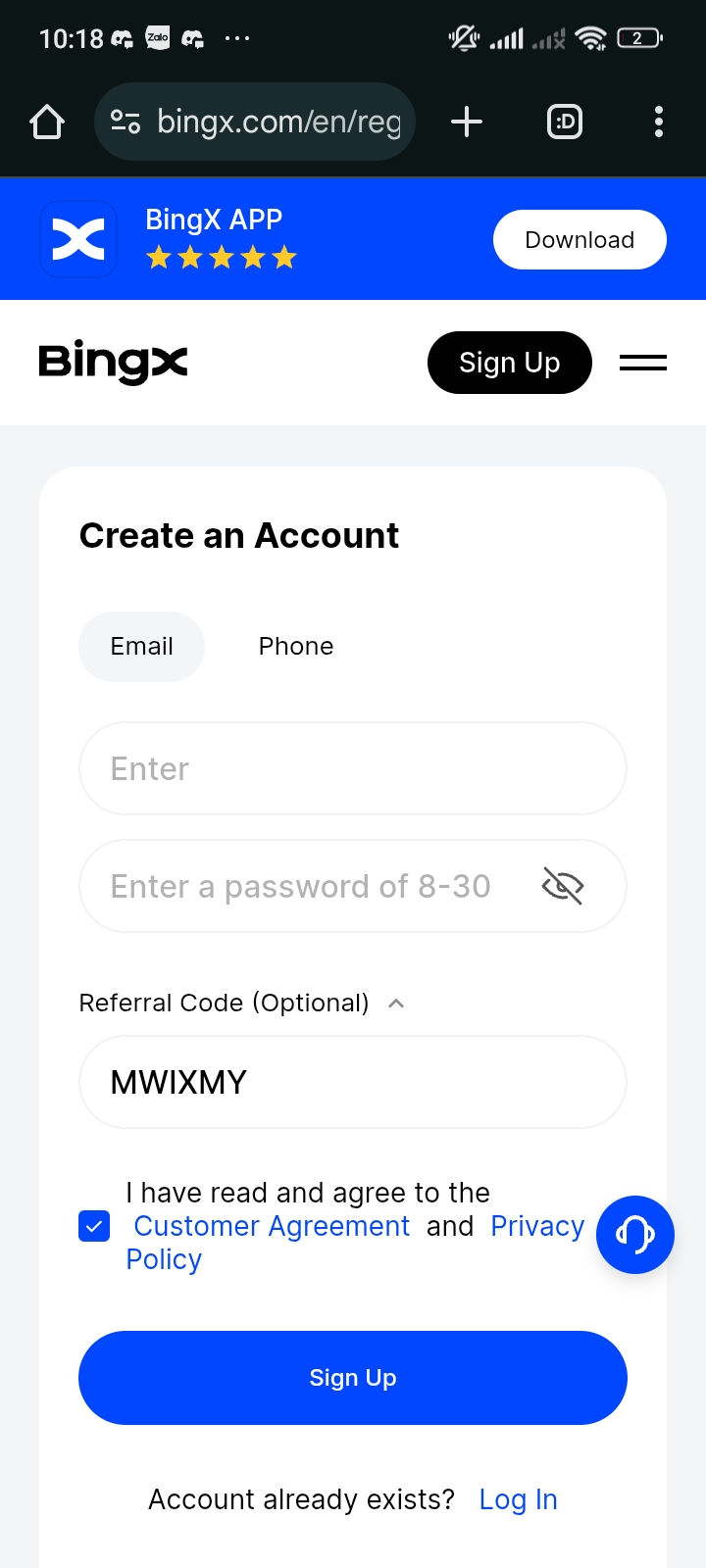The width and height of the screenshot is (706, 1568).
Task: Edit the referral code MWIXMY field
Action: (353, 1083)
